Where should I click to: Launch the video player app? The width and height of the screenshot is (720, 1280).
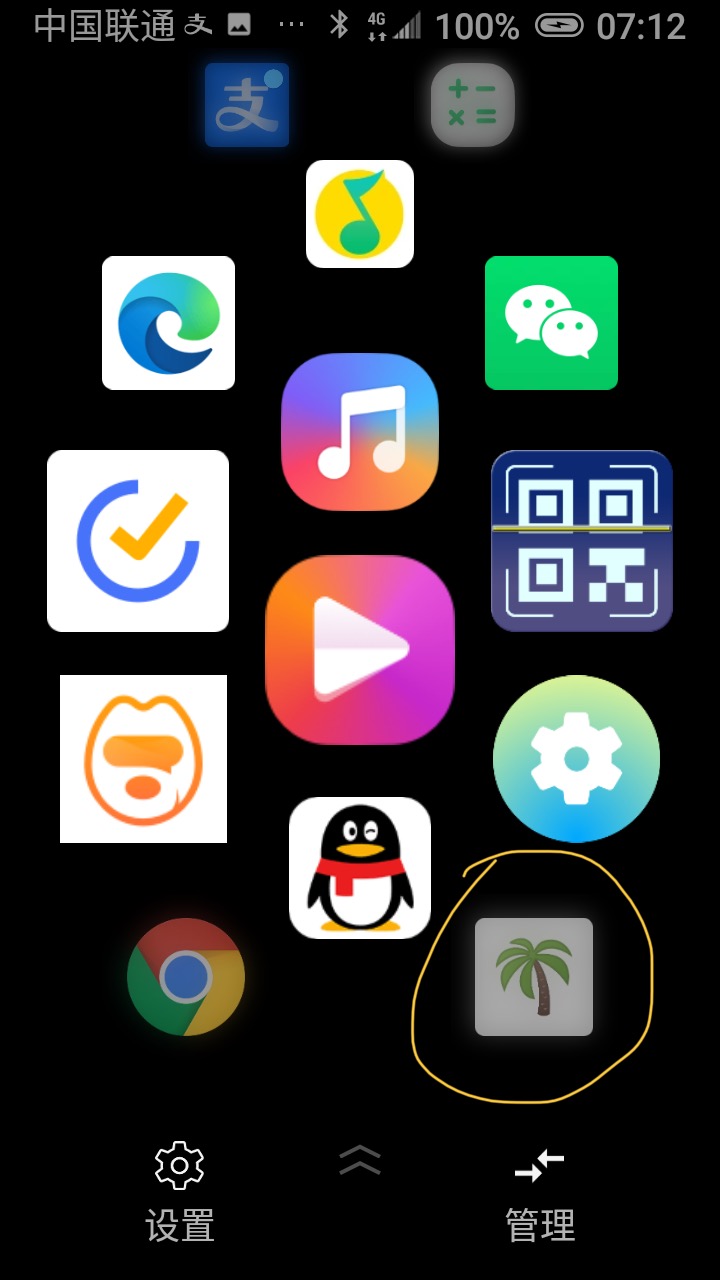[x=360, y=650]
